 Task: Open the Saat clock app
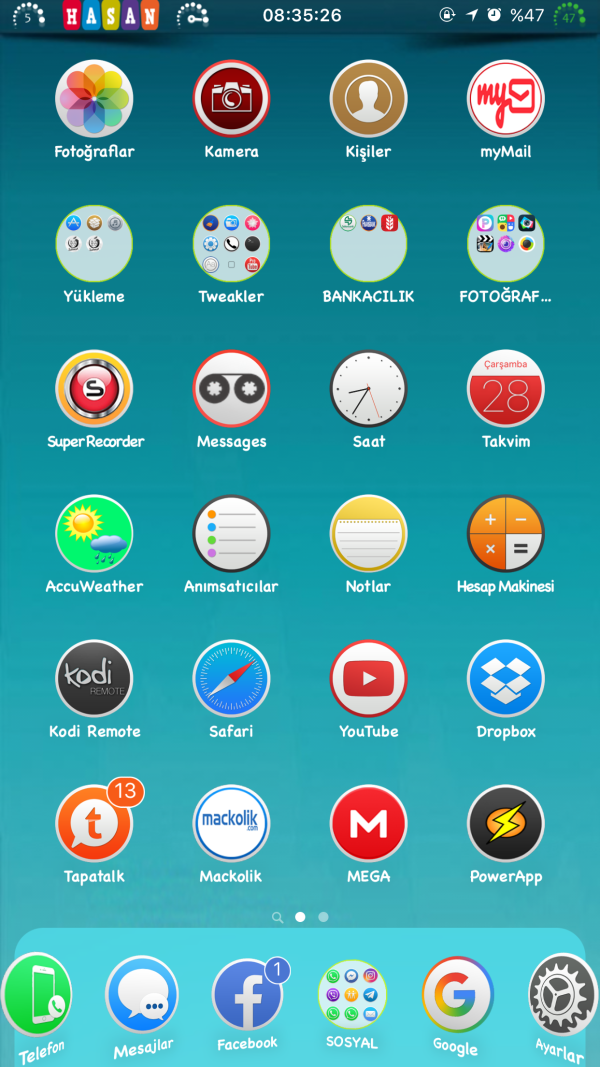[368, 389]
